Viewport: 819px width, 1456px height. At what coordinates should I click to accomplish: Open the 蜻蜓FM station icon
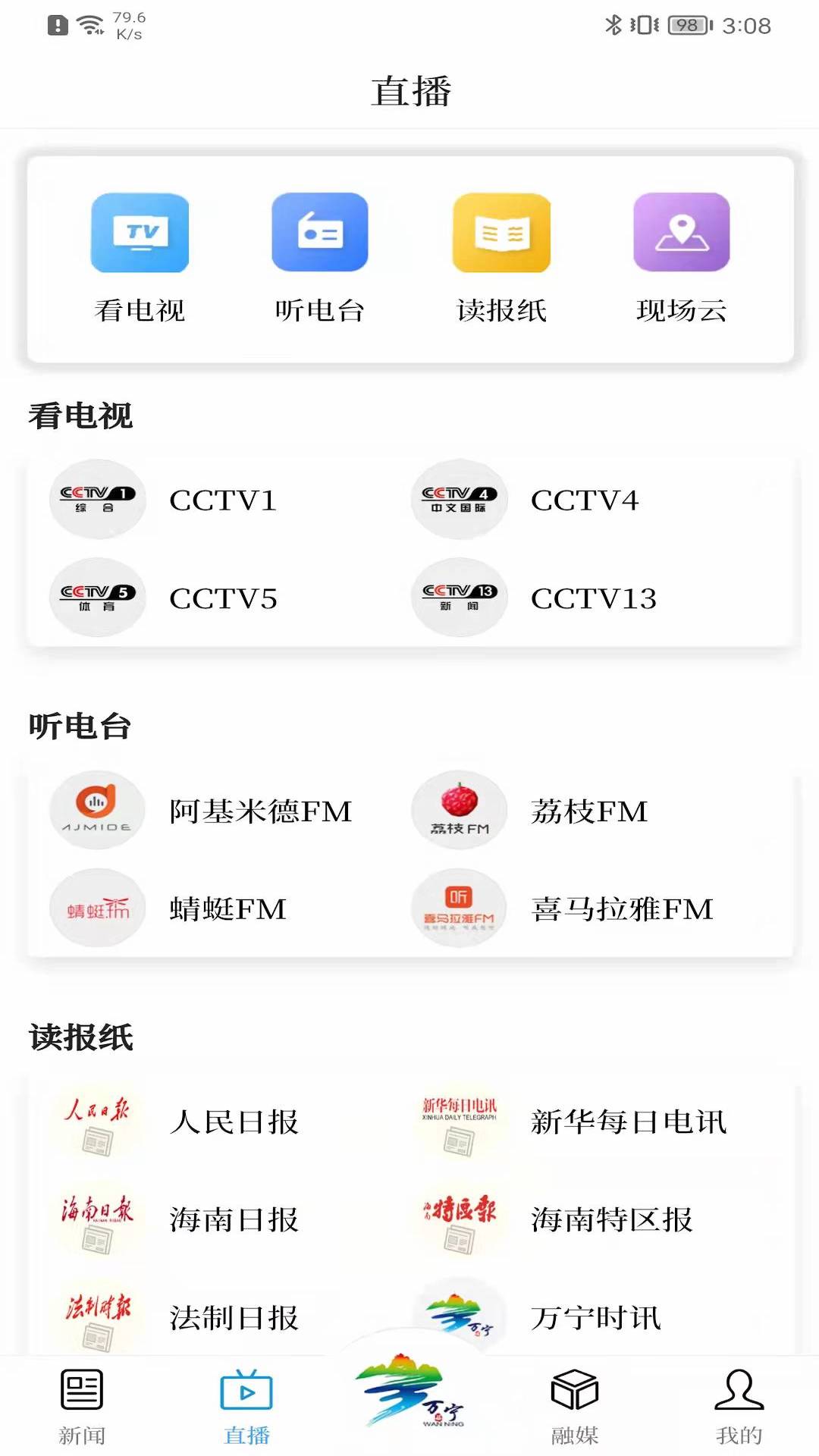(97, 908)
